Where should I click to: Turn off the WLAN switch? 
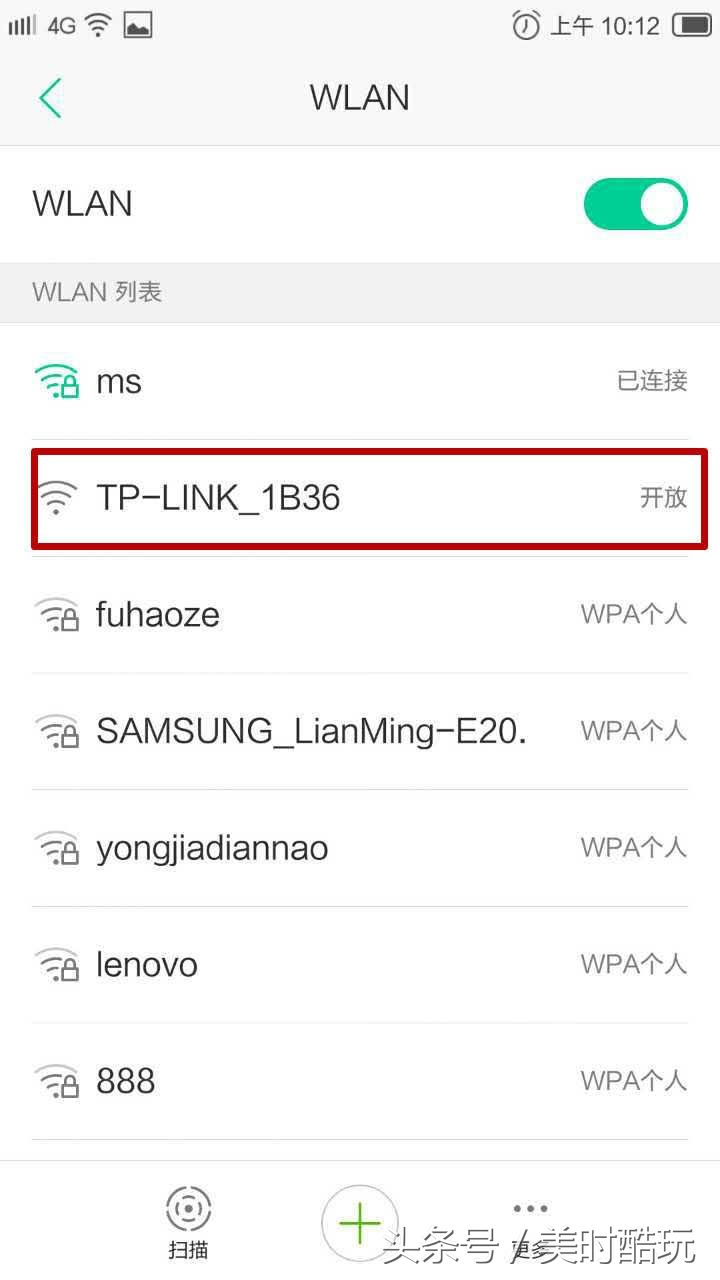(636, 204)
